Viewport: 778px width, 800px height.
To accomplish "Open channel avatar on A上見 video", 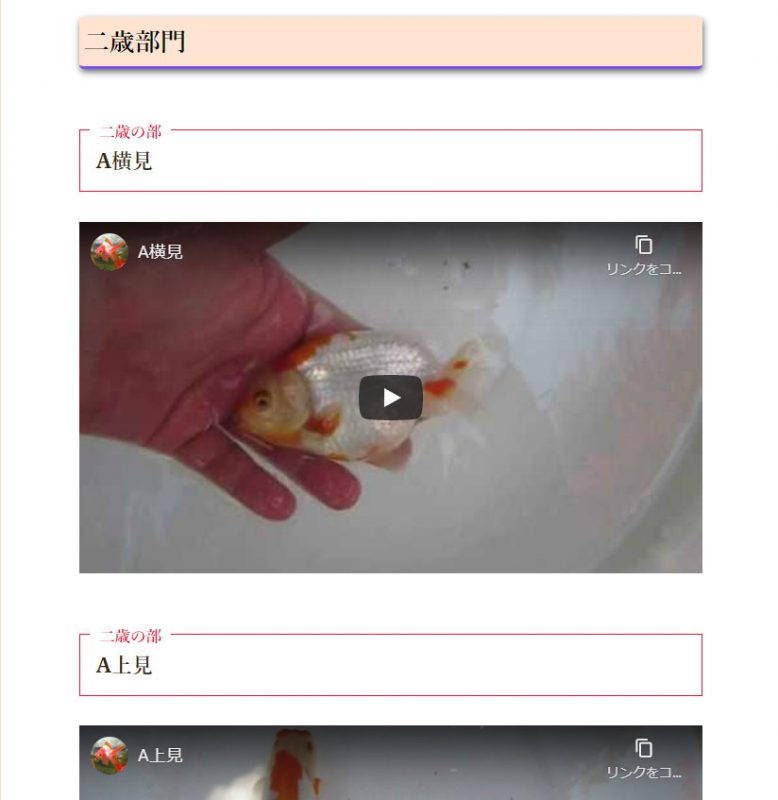I will tap(109, 755).
